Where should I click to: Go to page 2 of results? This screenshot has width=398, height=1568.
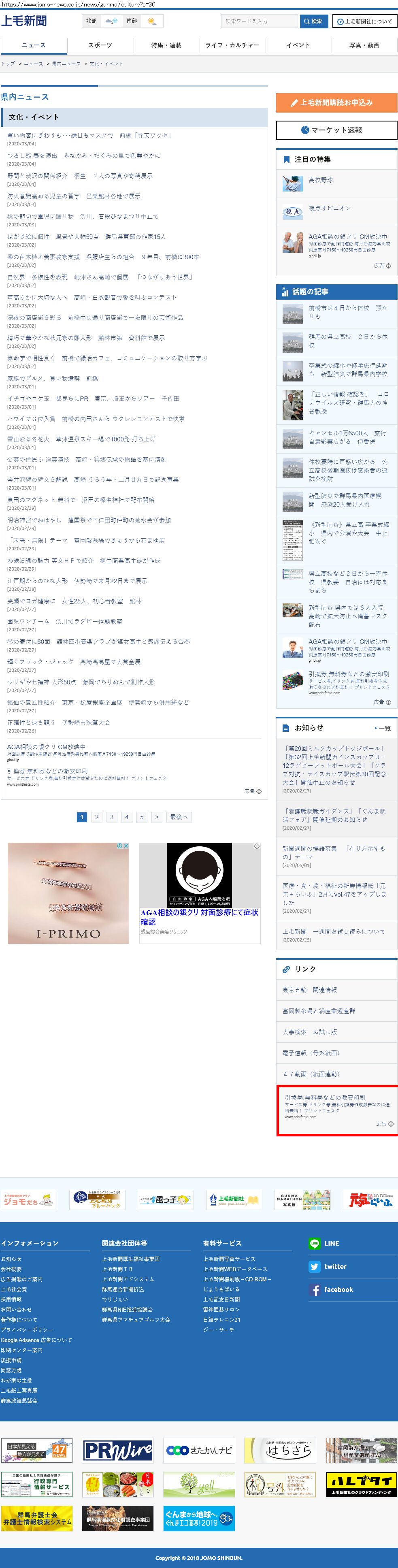pos(97,817)
